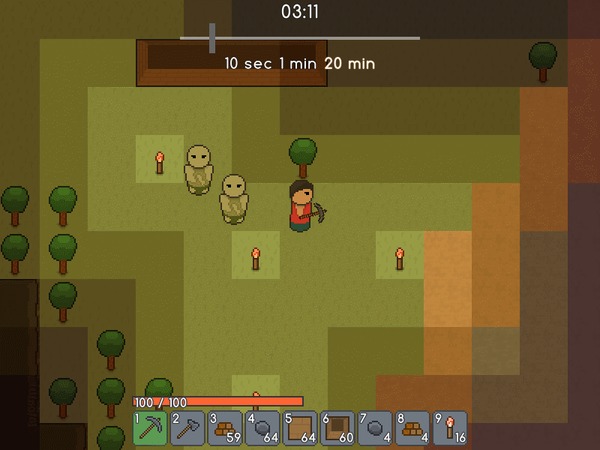This screenshot has height=450, width=600.
Task: Select the dark wood block in slot 6
Action: pyautogui.click(x=338, y=428)
